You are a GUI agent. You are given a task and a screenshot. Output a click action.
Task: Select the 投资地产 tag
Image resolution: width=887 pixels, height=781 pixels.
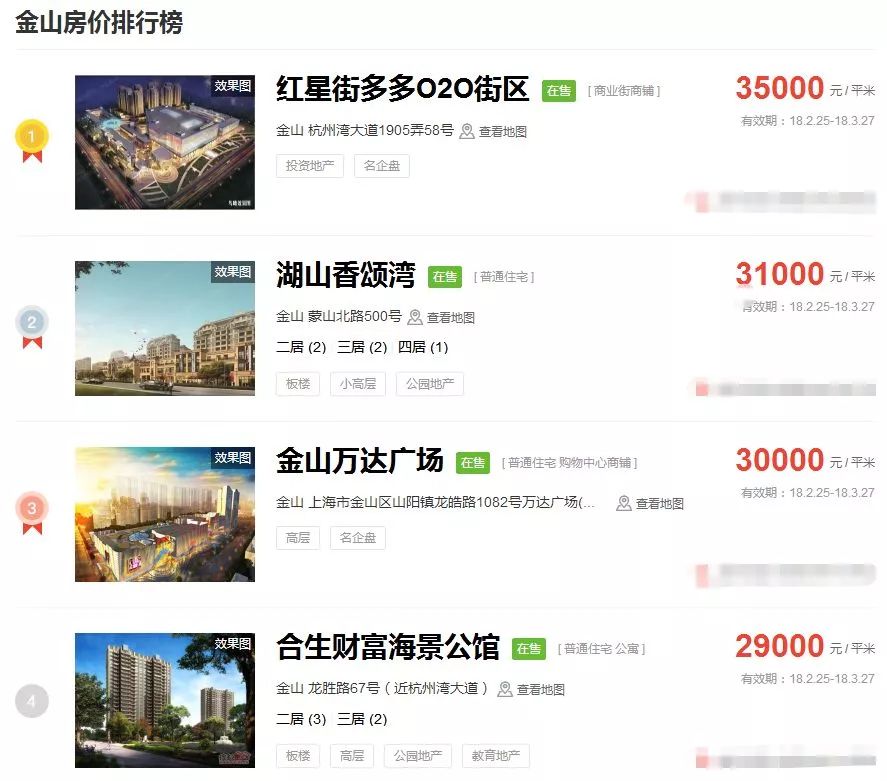(x=310, y=165)
